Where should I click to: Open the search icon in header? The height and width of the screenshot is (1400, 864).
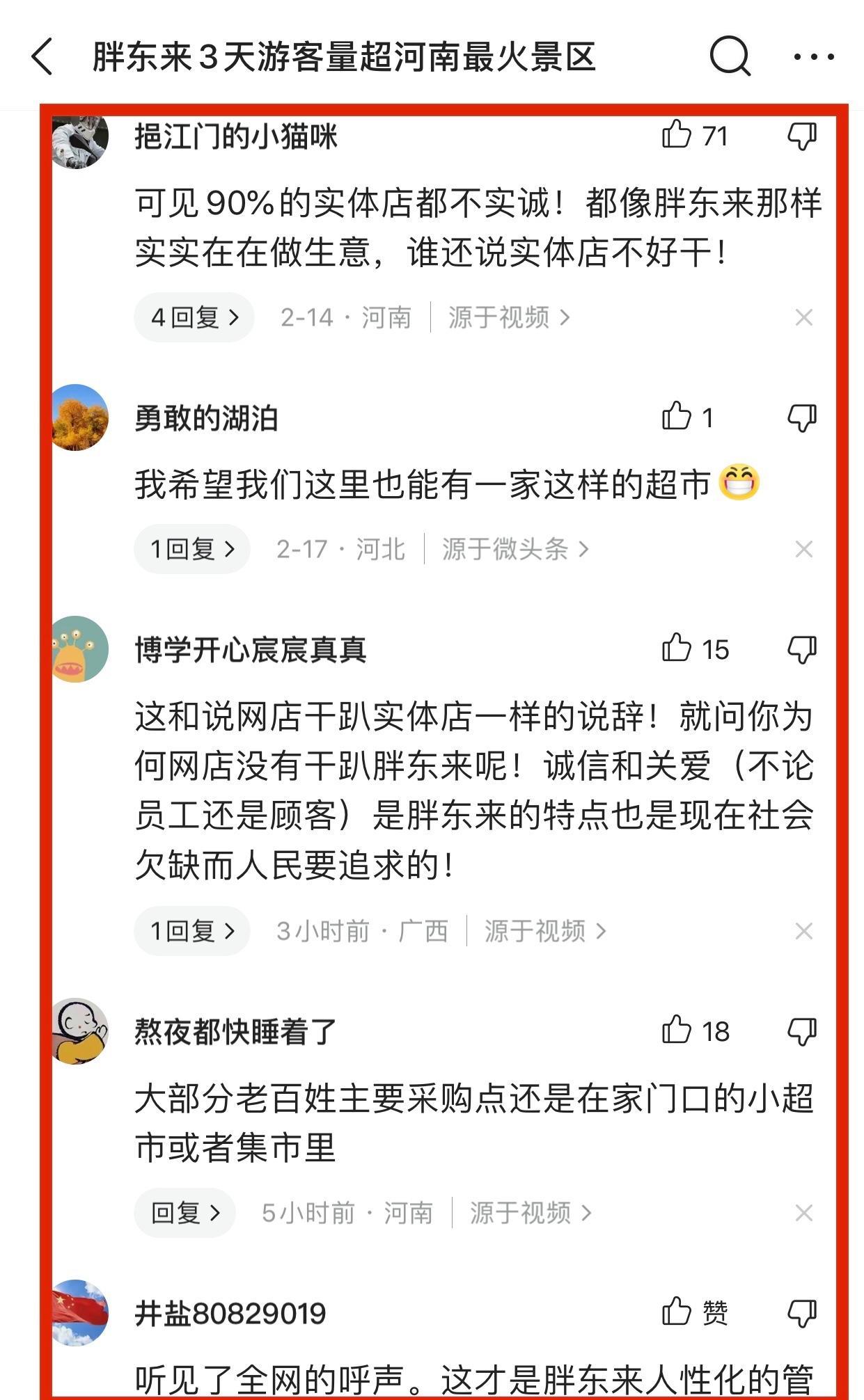(x=730, y=56)
